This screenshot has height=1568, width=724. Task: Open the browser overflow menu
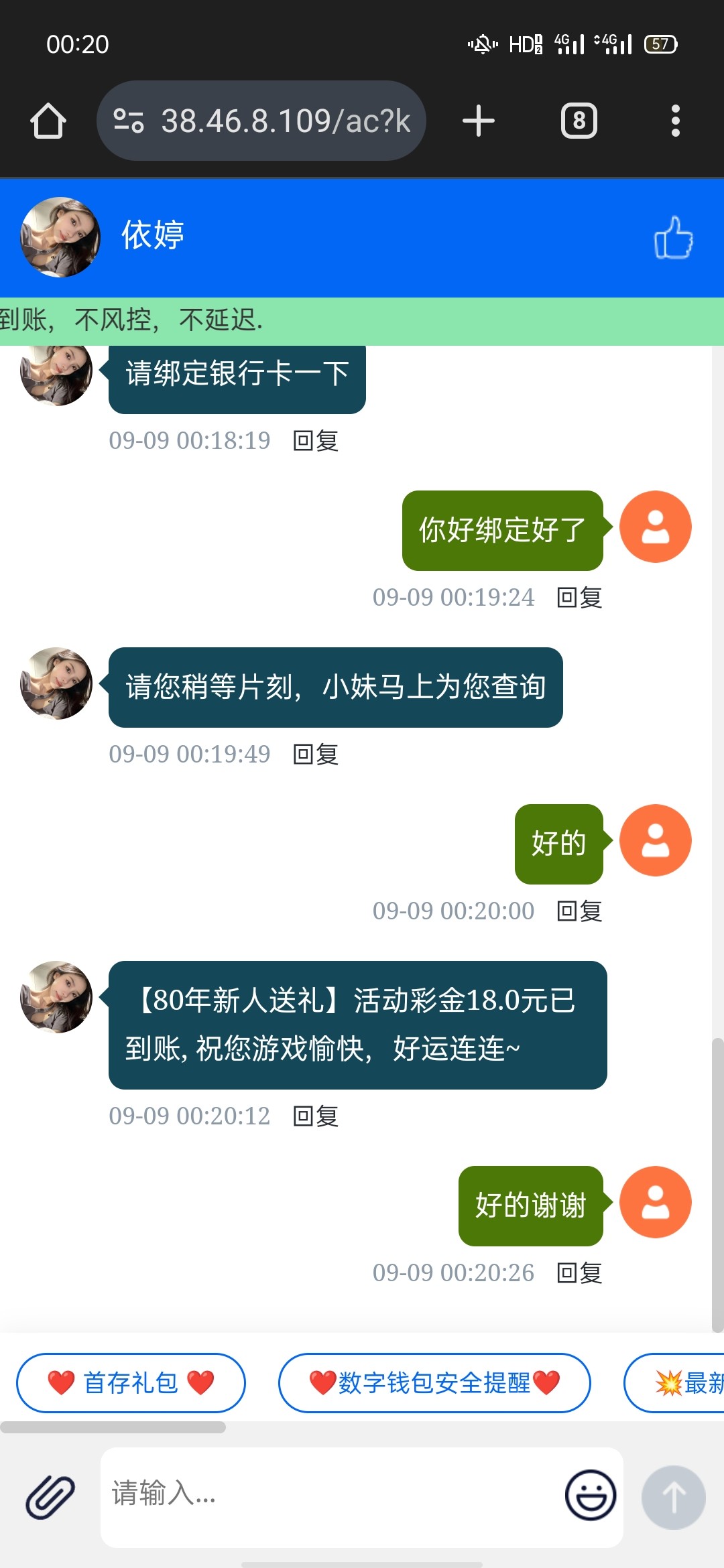click(675, 121)
